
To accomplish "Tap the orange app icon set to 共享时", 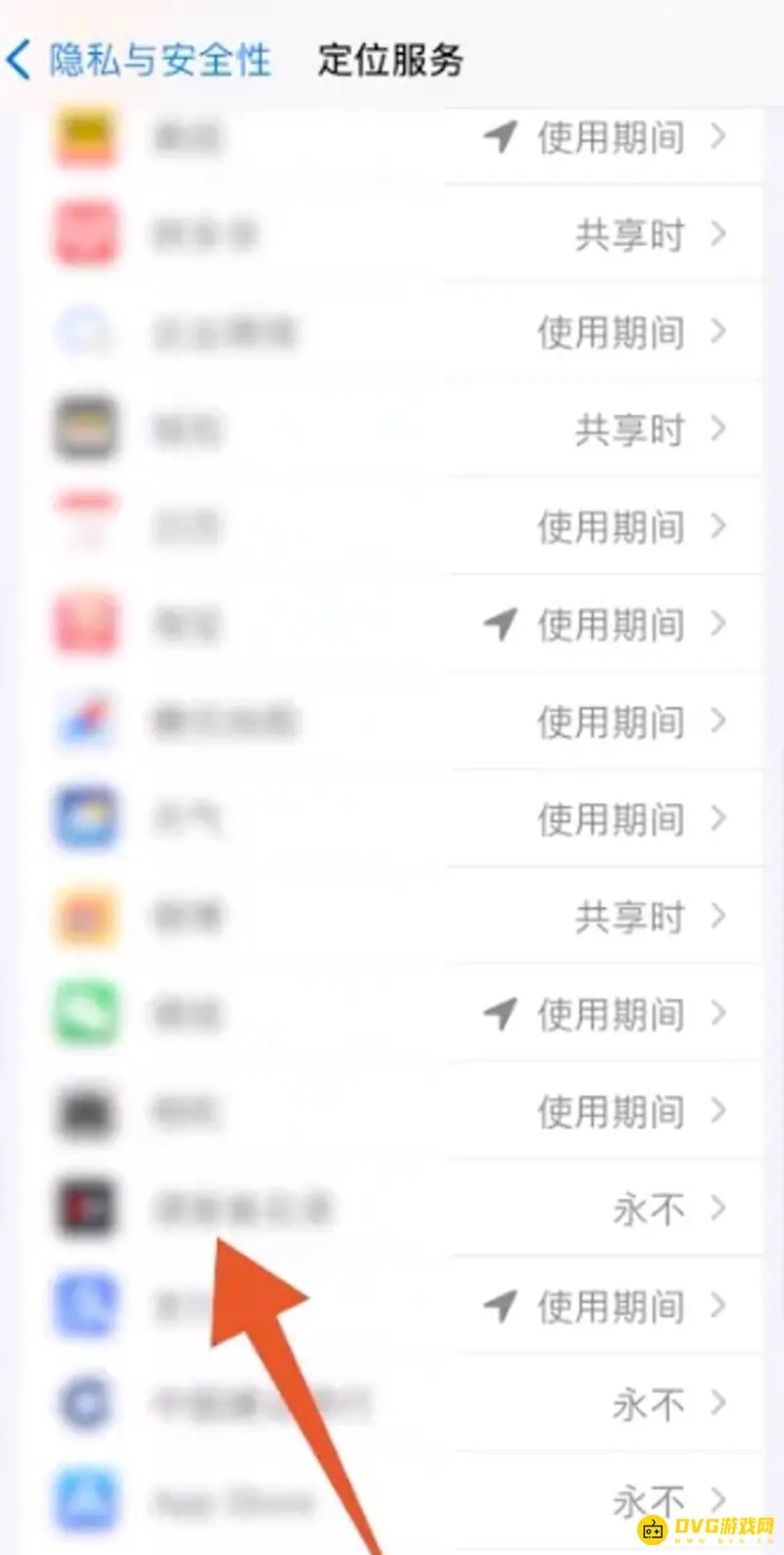I will click(x=85, y=916).
